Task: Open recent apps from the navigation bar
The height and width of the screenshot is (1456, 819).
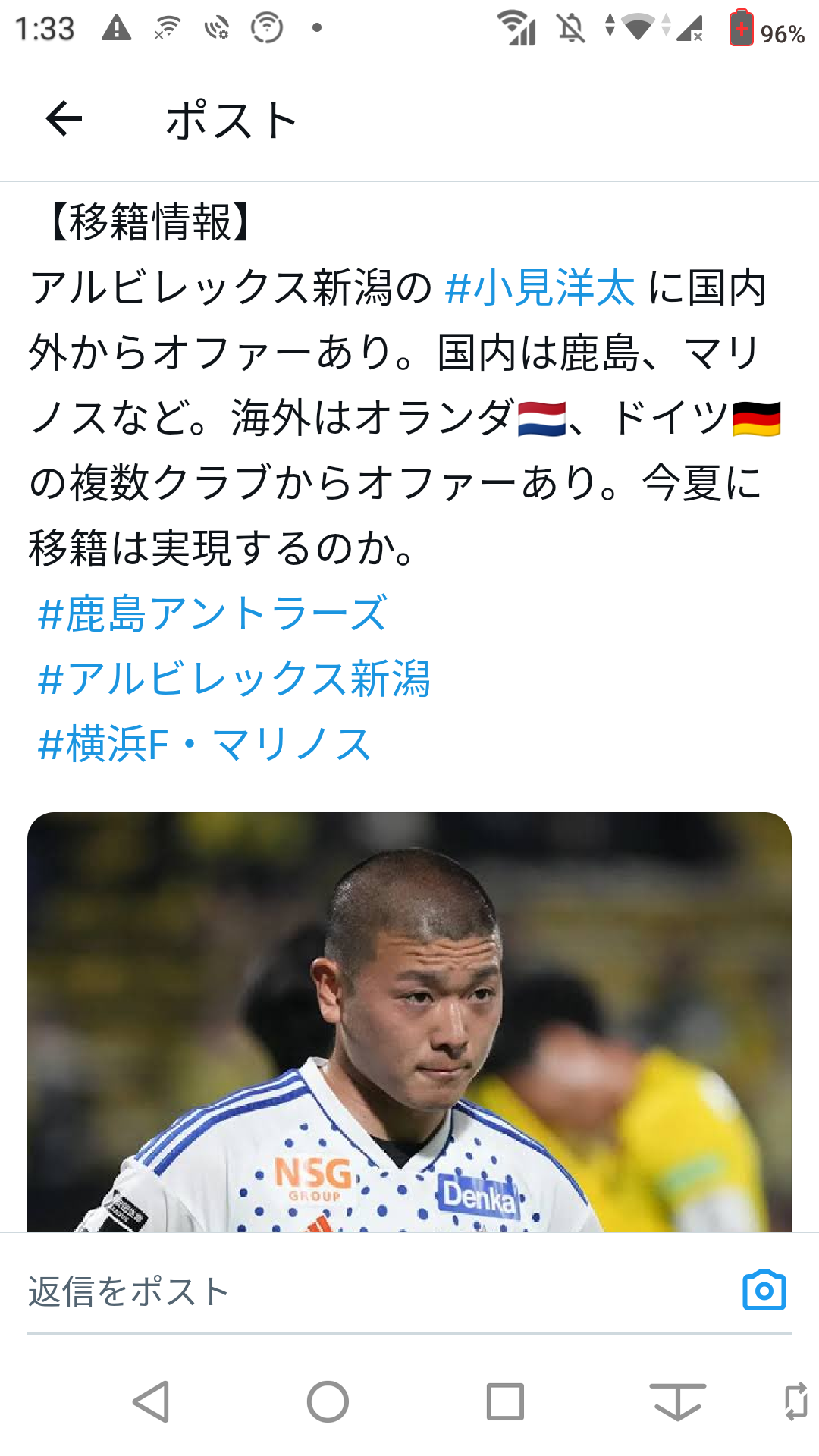Action: click(505, 1401)
